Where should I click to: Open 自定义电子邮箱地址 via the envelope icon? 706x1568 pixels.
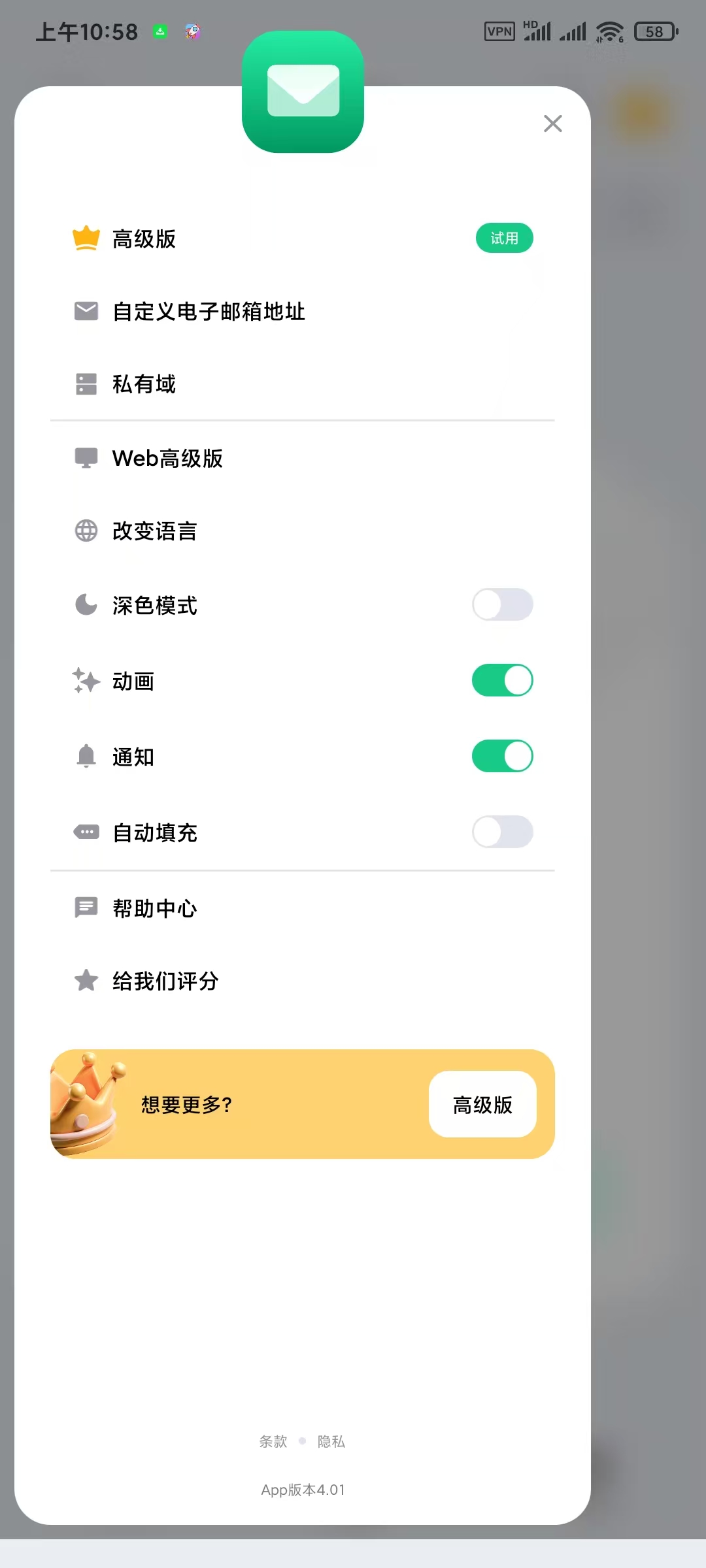[x=86, y=312]
